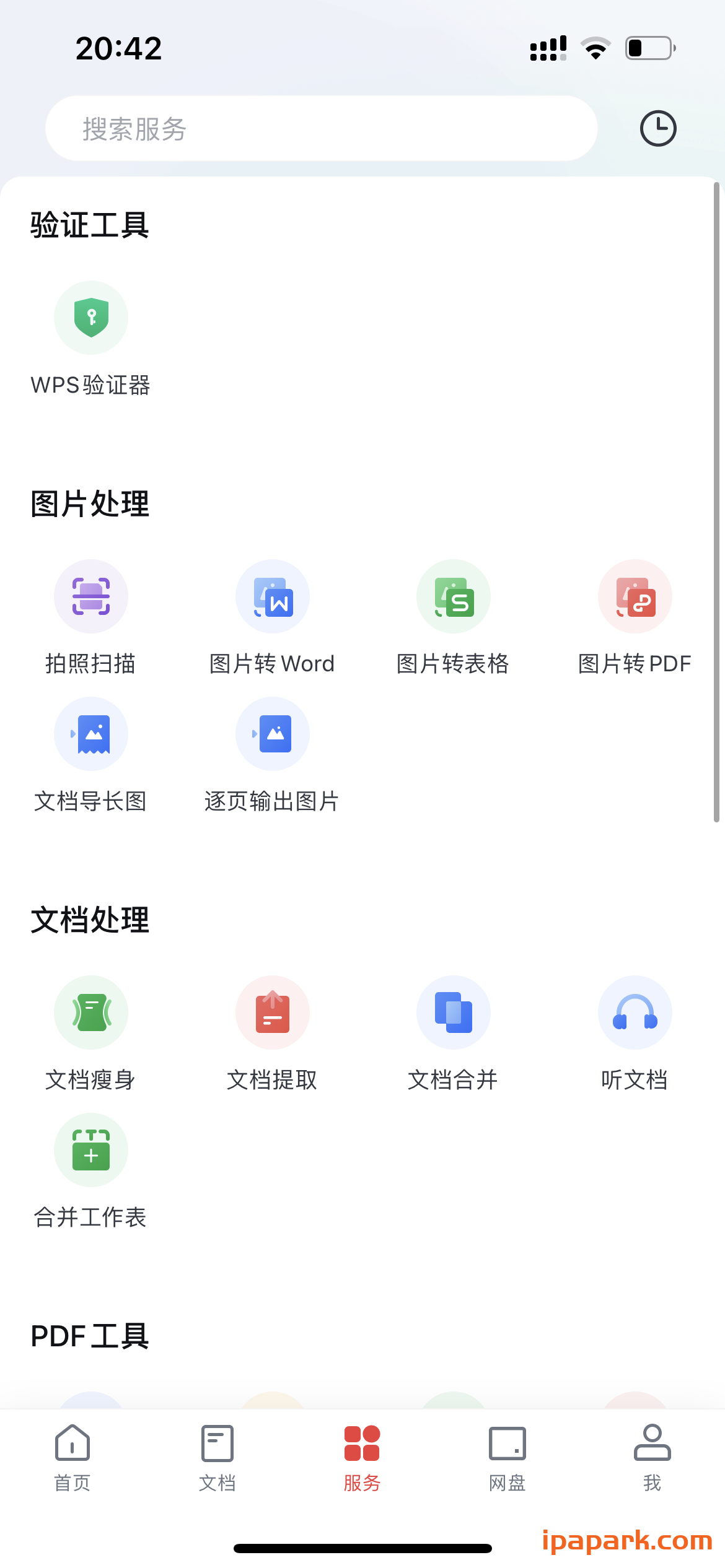This screenshot has width=725, height=1568.
Task: Tap the 搜索服务 search field
Action: pos(322,128)
